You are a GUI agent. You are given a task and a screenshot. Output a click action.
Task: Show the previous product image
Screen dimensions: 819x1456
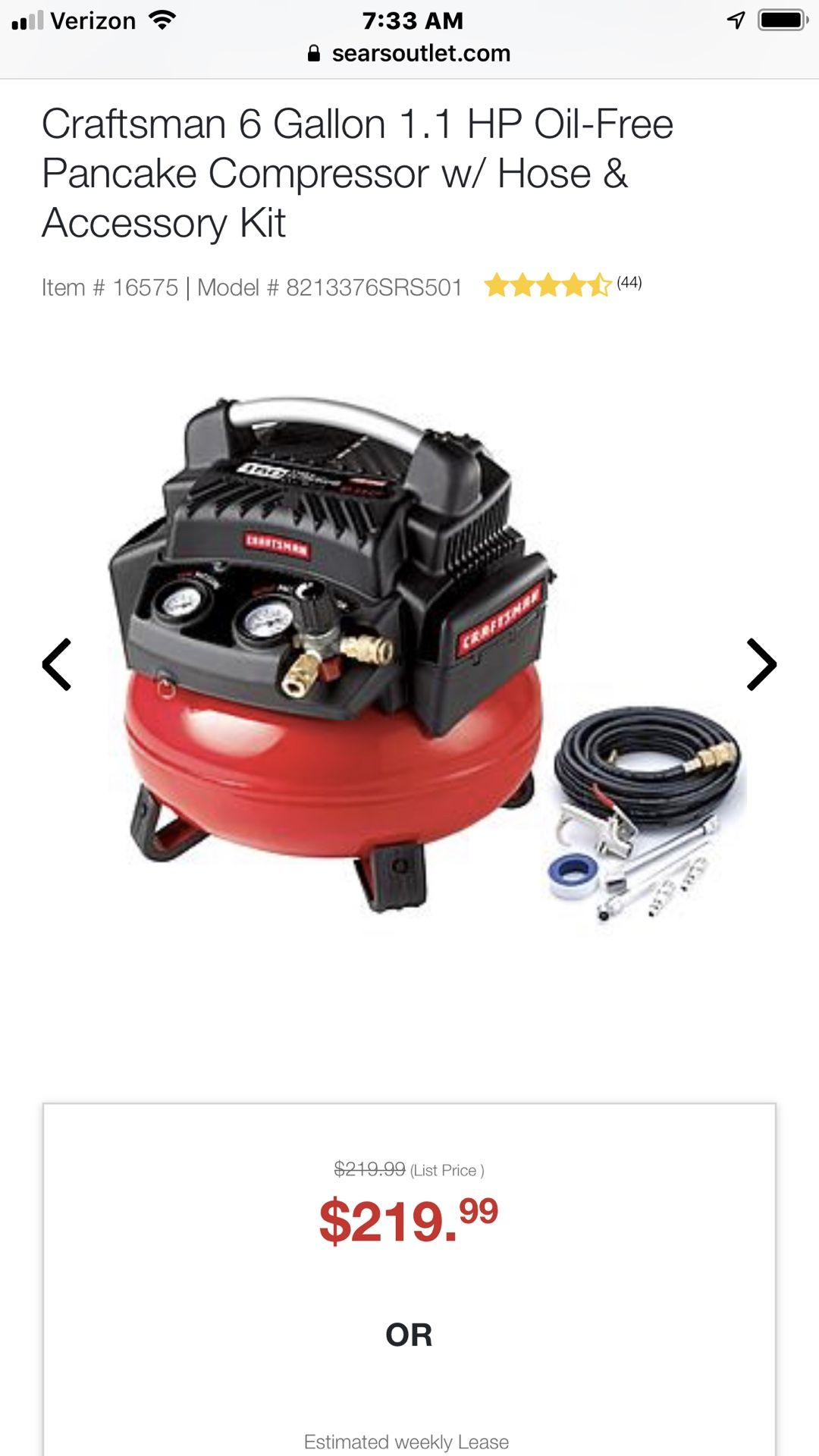pos(57,664)
